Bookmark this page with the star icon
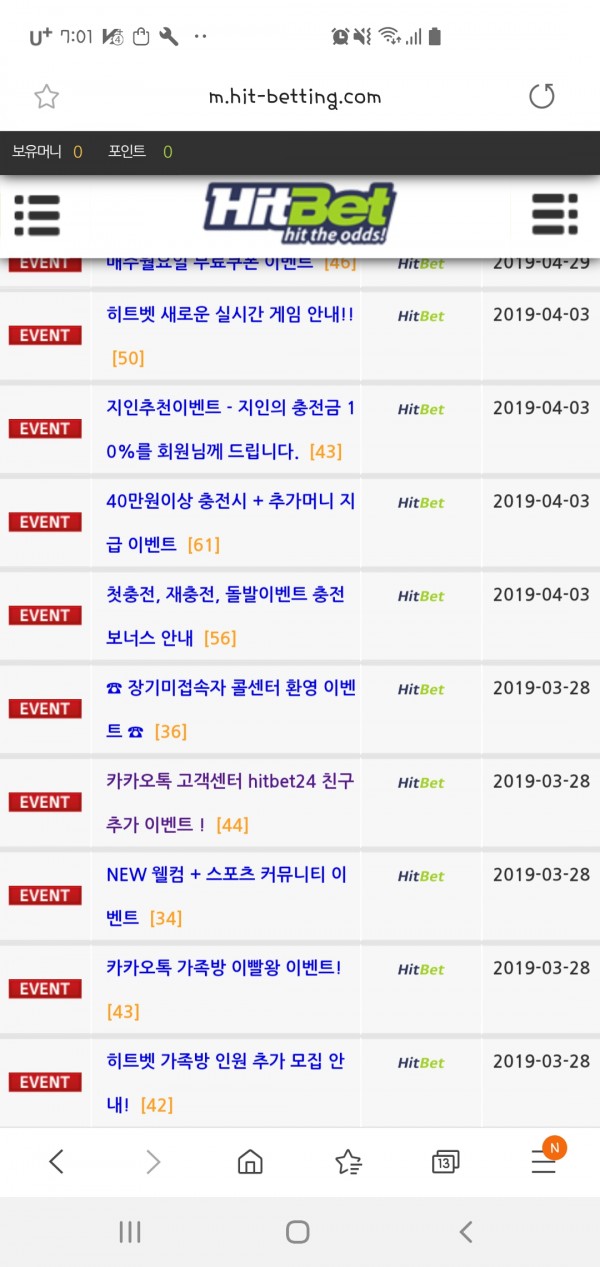The width and height of the screenshot is (600, 1267). click(47, 97)
